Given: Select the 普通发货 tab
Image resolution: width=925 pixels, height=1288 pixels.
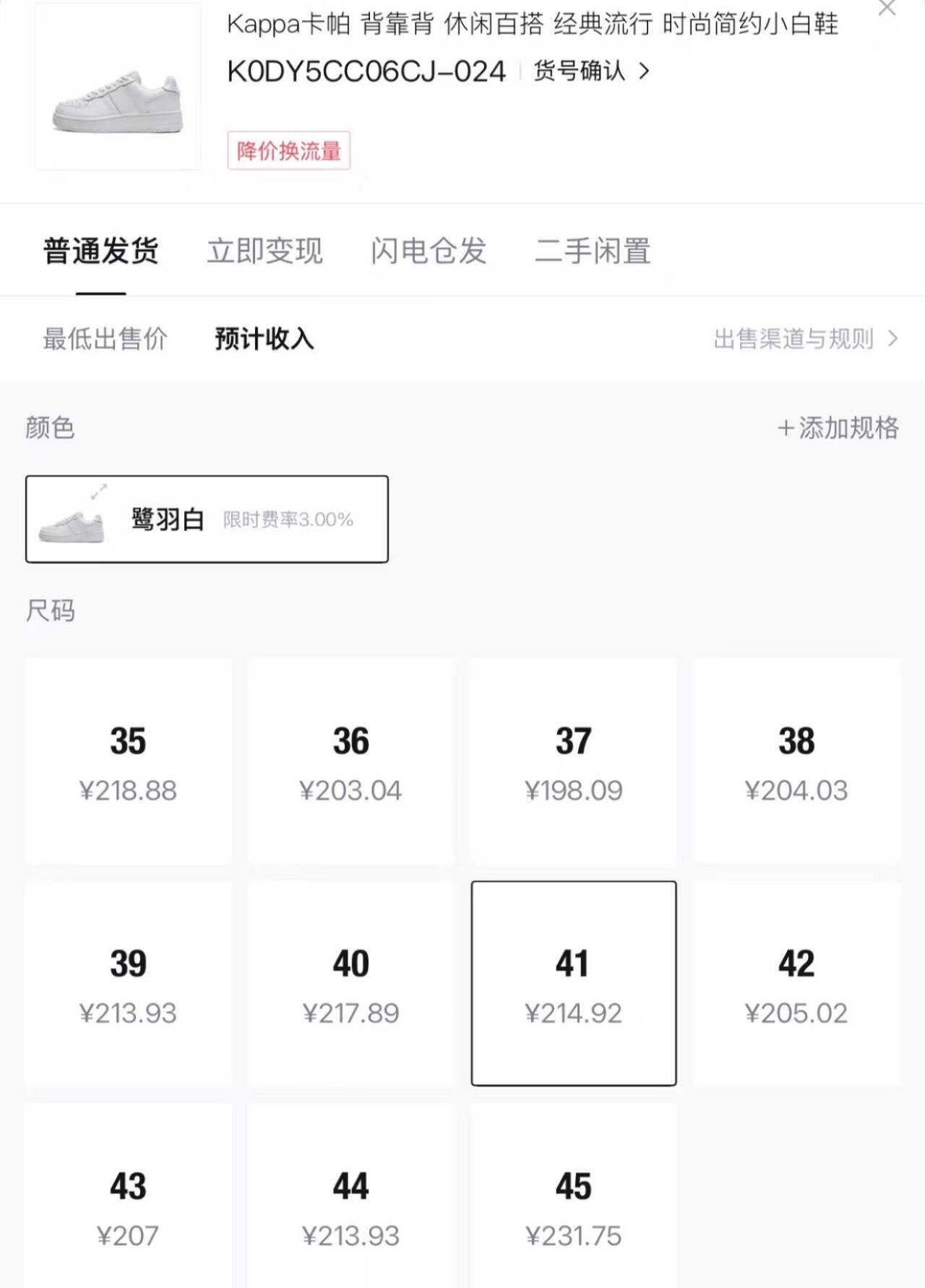Looking at the screenshot, I should click(101, 251).
